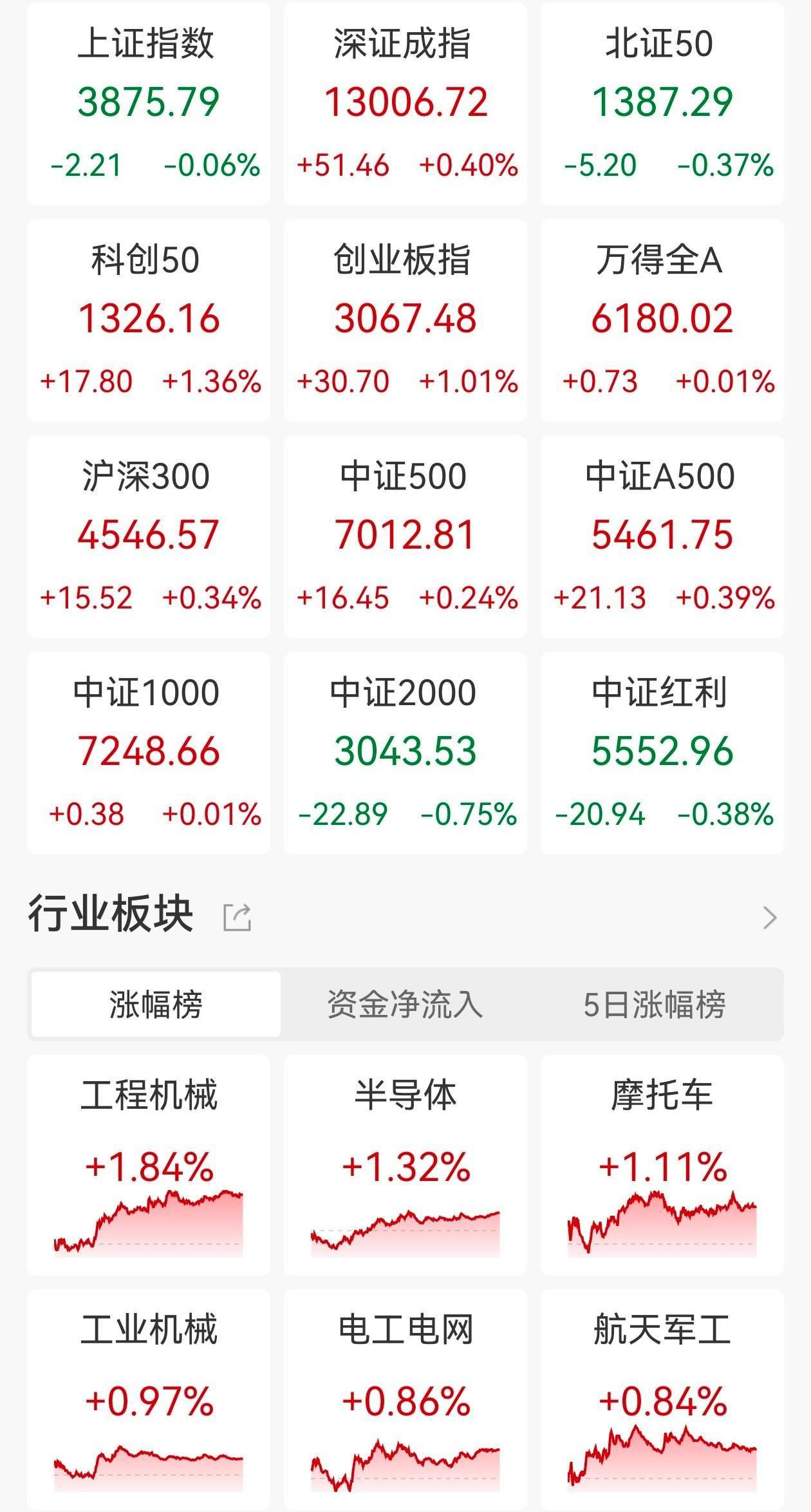Check the 中证1000 index
811x1512 pixels.
pos(148,753)
